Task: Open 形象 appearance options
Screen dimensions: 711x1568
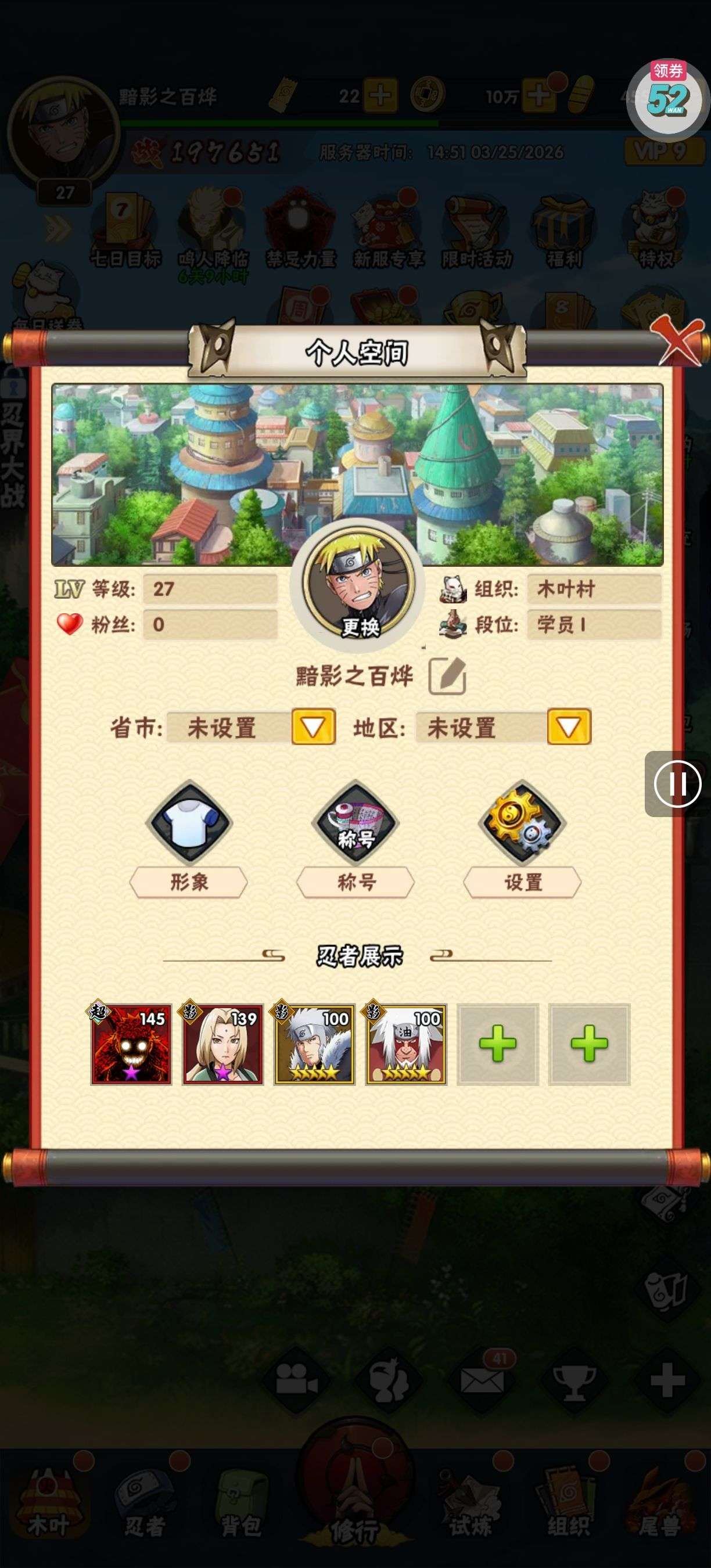Action: tap(189, 839)
